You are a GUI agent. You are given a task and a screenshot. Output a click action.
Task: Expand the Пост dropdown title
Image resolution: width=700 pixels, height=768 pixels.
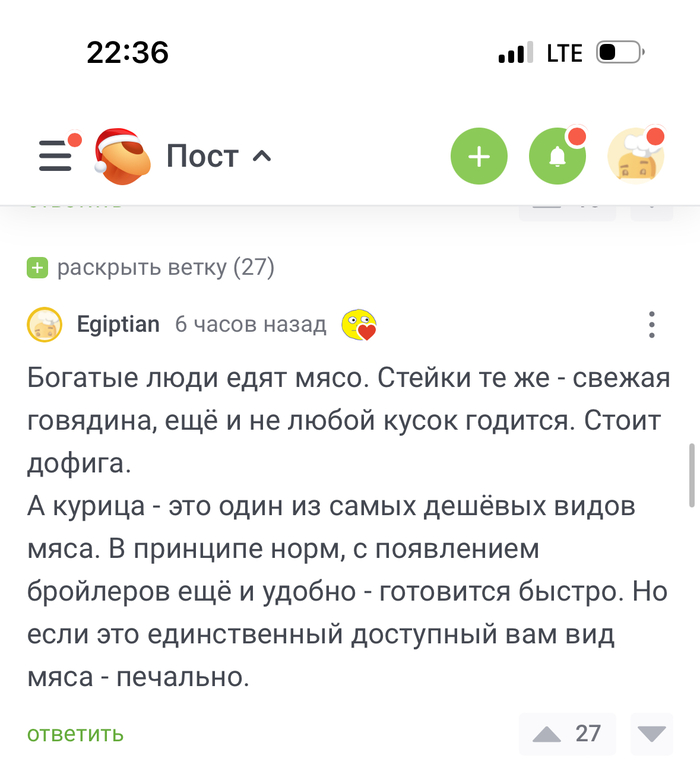218,157
